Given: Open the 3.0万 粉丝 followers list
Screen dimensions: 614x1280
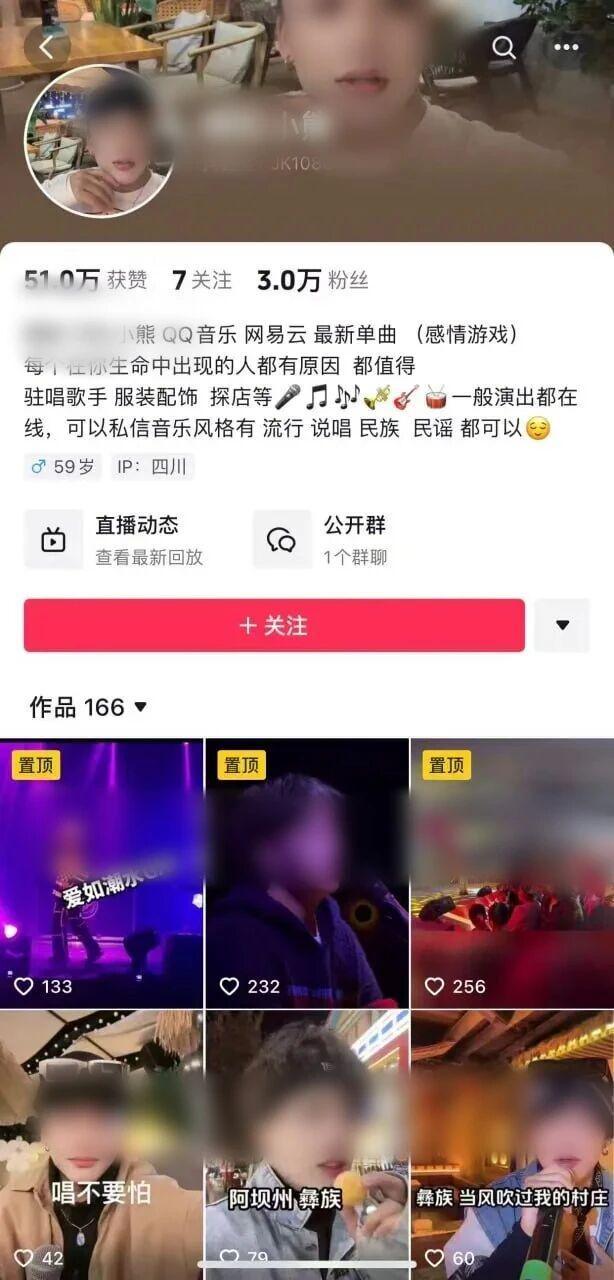Looking at the screenshot, I should [x=312, y=281].
